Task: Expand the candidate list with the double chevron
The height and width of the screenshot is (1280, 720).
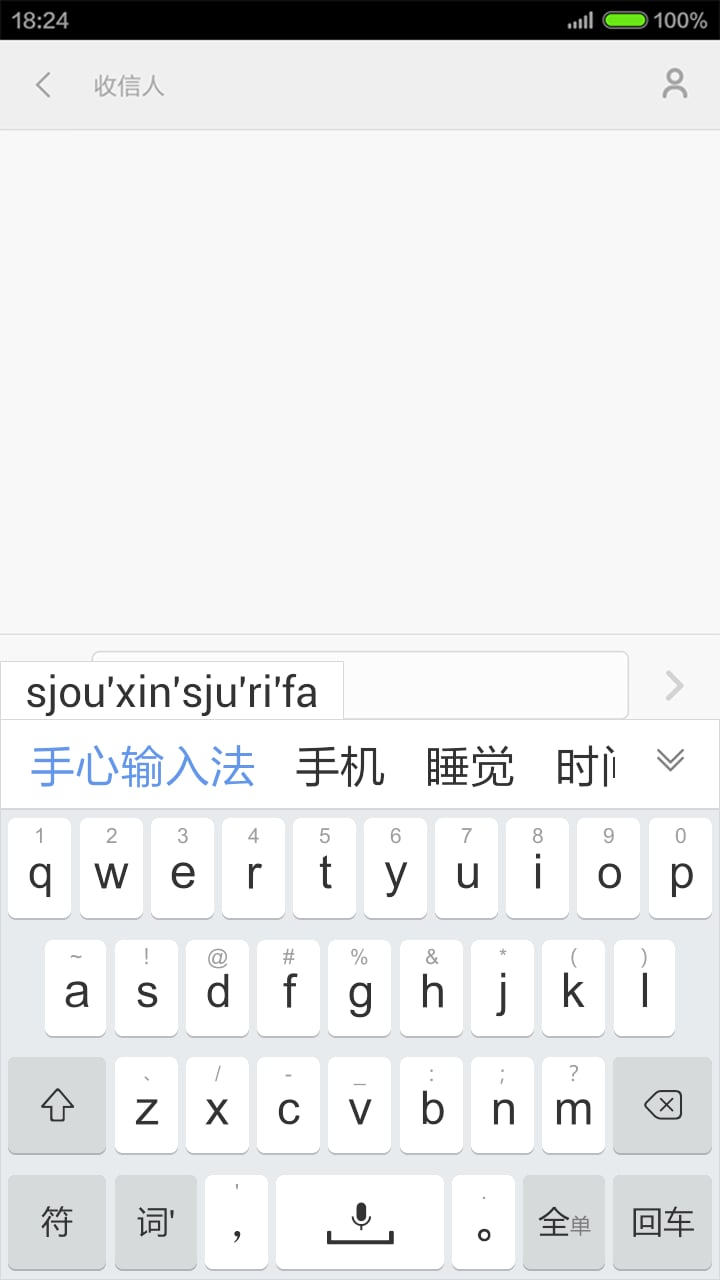Action: [671, 762]
